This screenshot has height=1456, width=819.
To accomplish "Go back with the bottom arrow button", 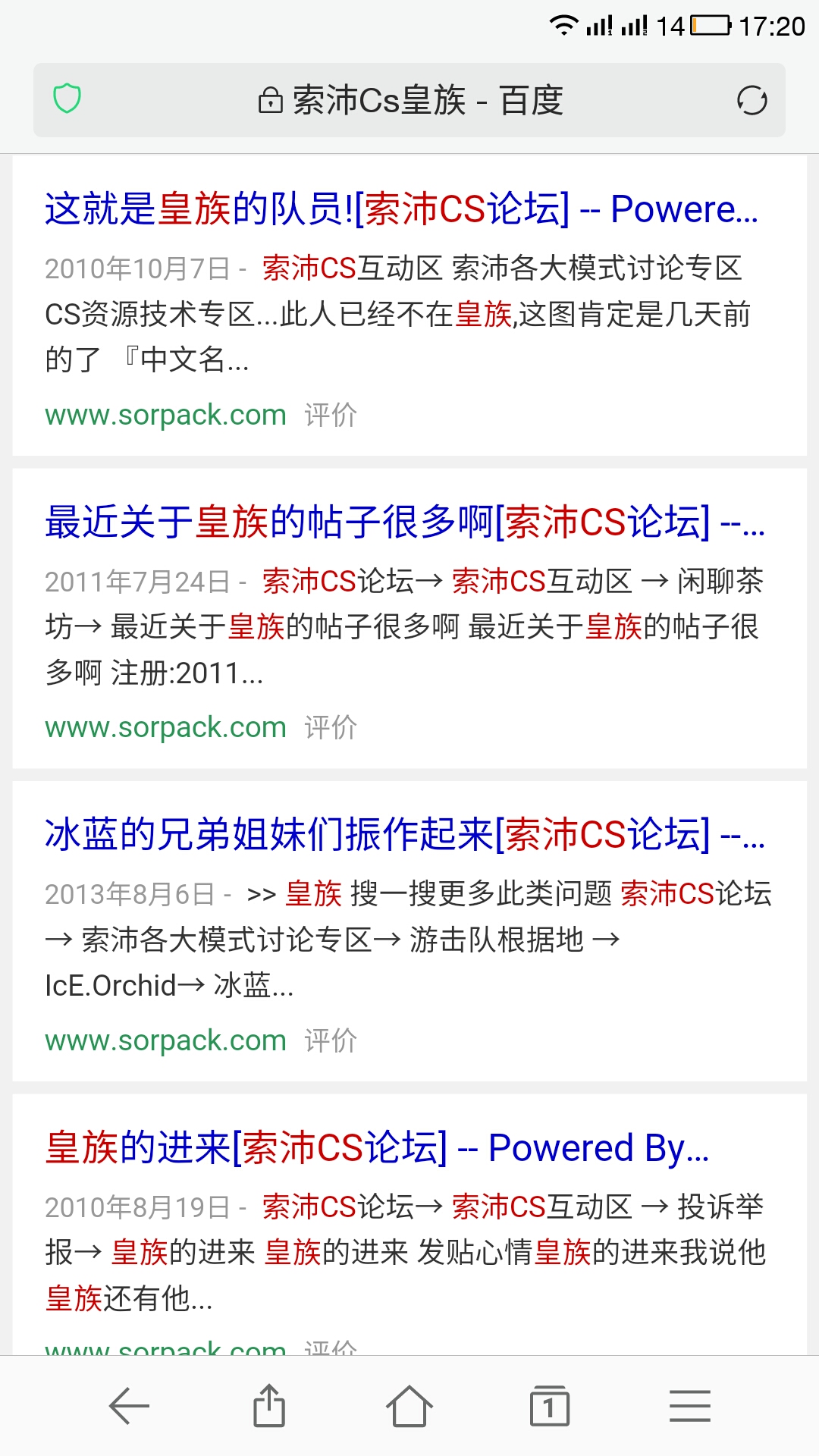I will tap(129, 1407).
